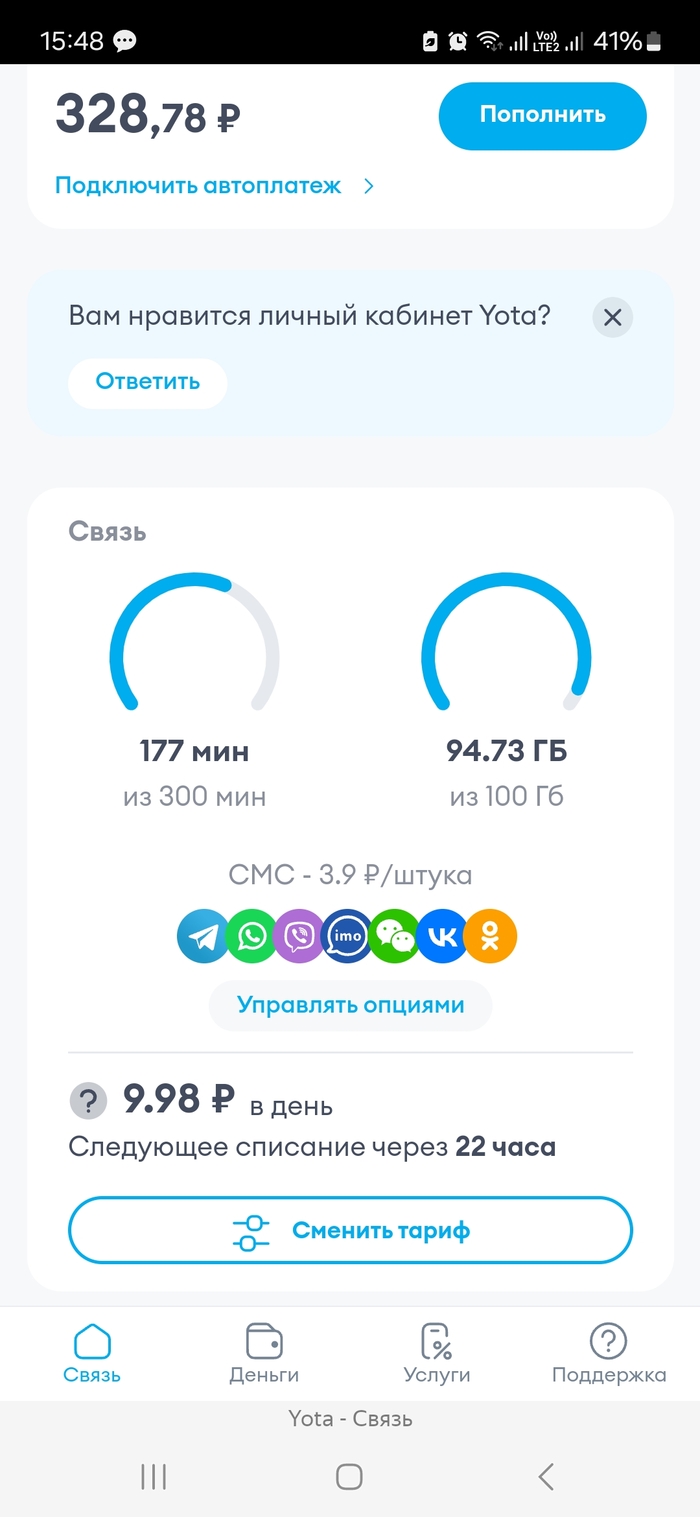The width and height of the screenshot is (700, 1517).
Task: Open recent apps from navigation bar
Action: (x=153, y=1476)
